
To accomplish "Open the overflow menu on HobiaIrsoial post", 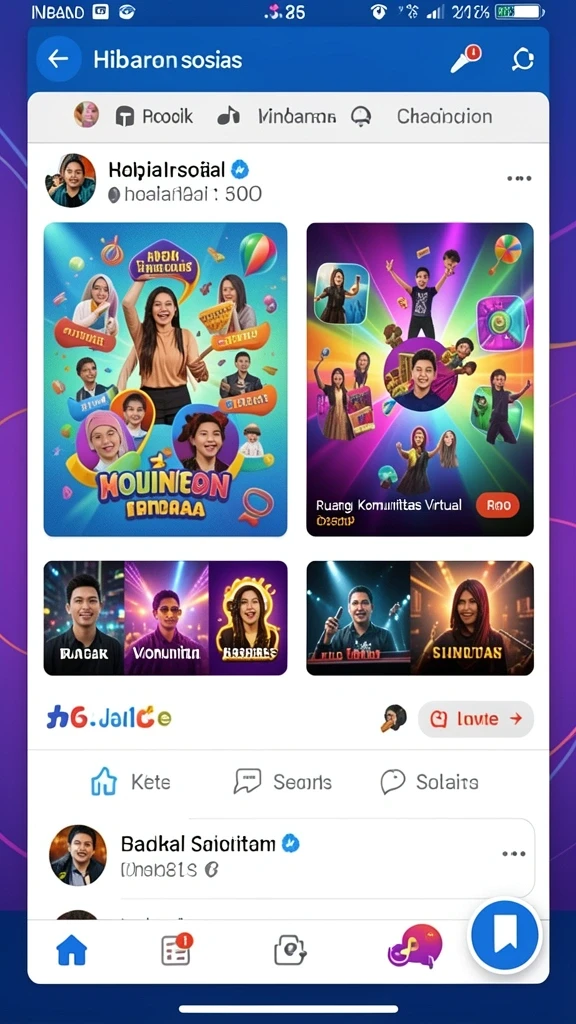I will coord(519,178).
